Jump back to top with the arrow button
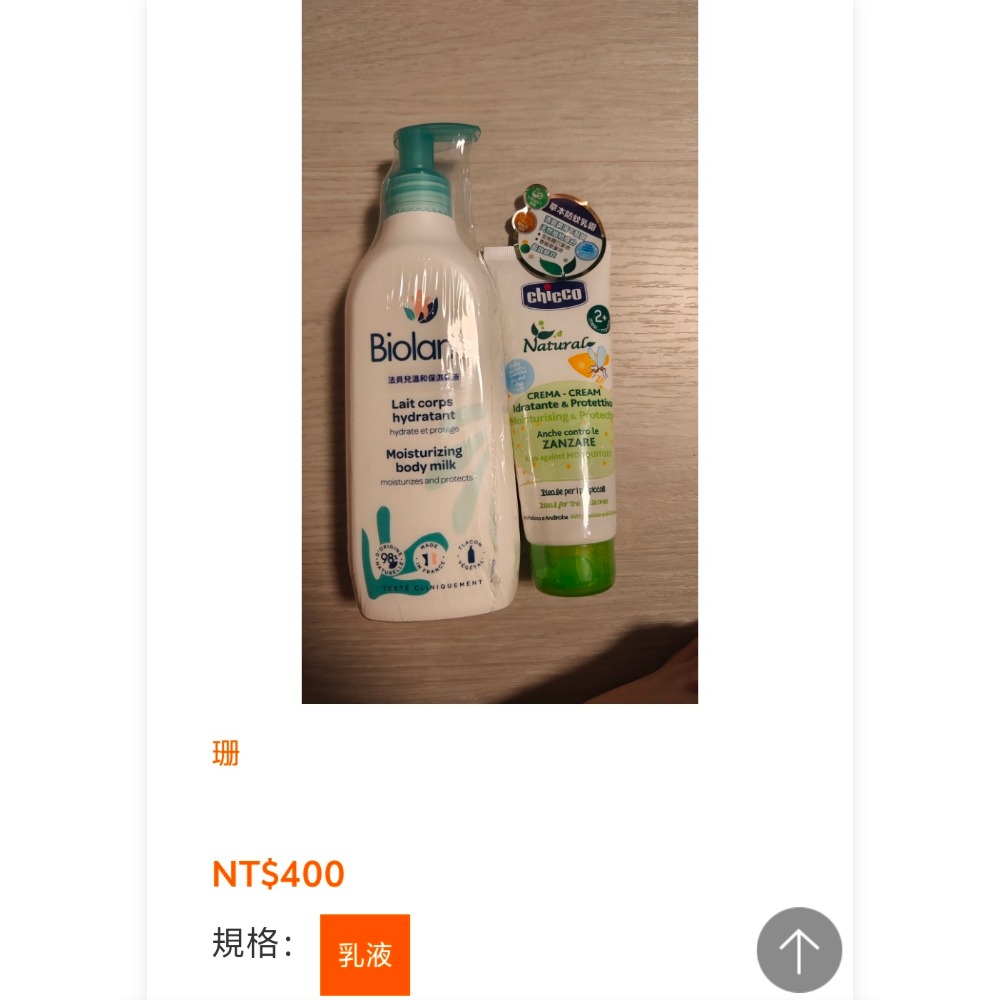The width and height of the screenshot is (1000, 1000). (799, 950)
